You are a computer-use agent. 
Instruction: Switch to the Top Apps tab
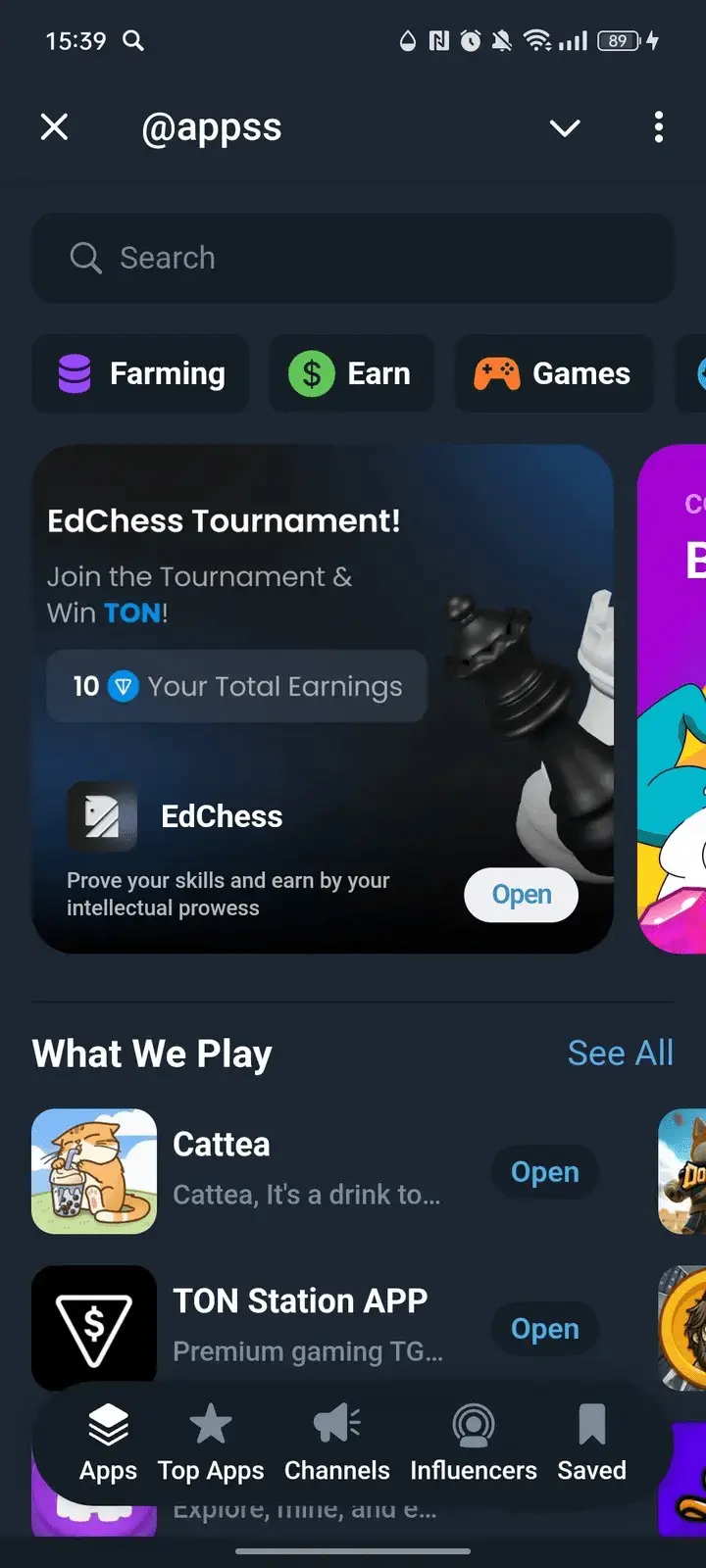(x=211, y=1445)
